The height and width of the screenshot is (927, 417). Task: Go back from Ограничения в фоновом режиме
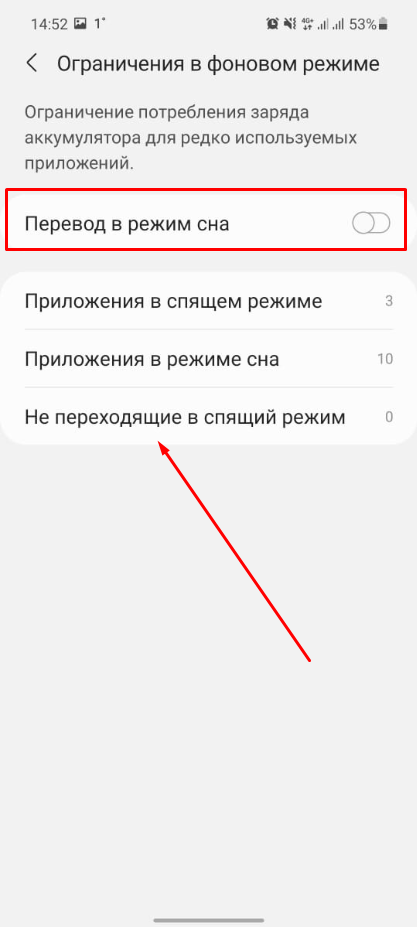coord(32,64)
